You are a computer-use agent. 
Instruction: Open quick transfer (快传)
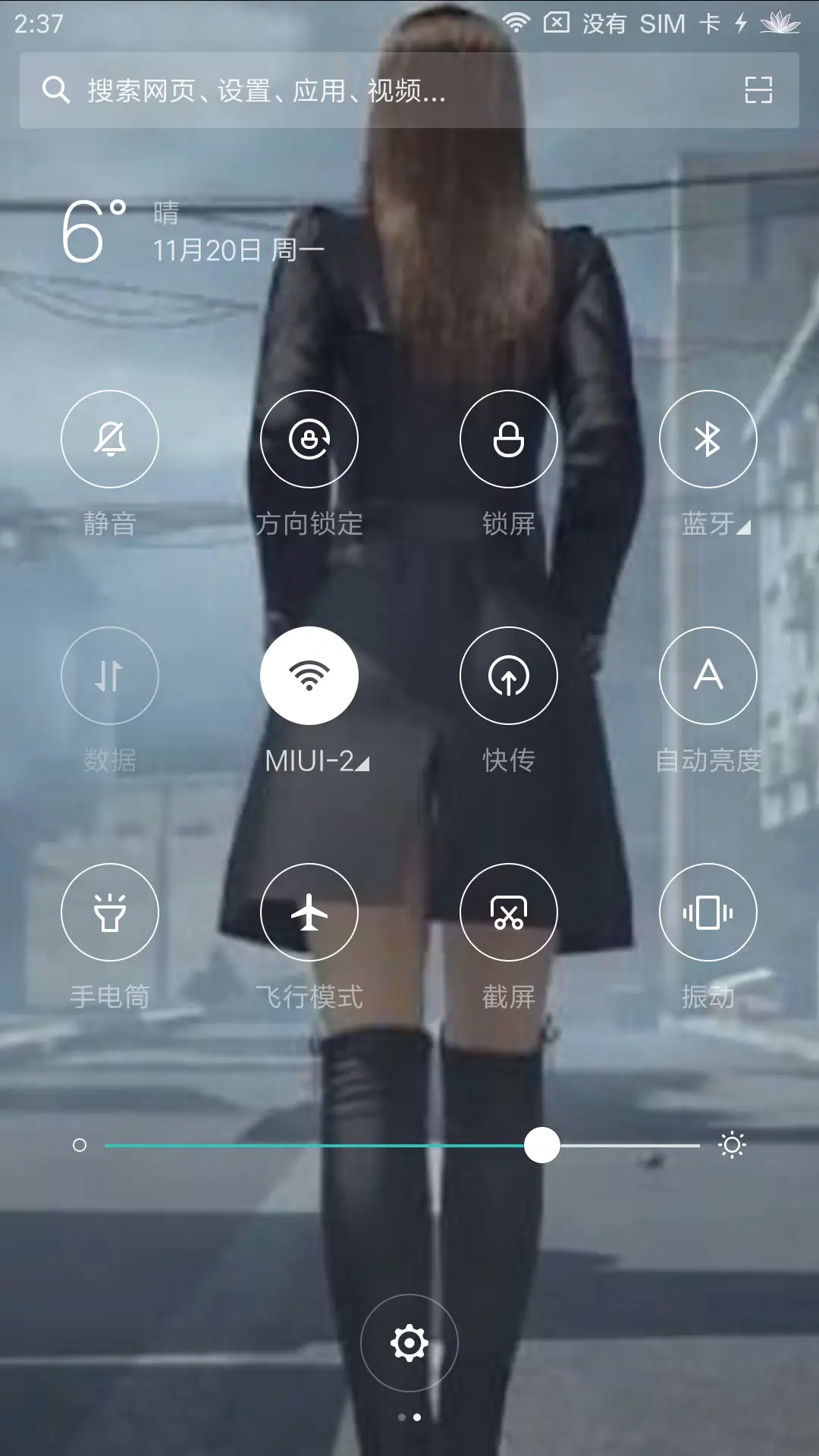pyautogui.click(x=509, y=676)
